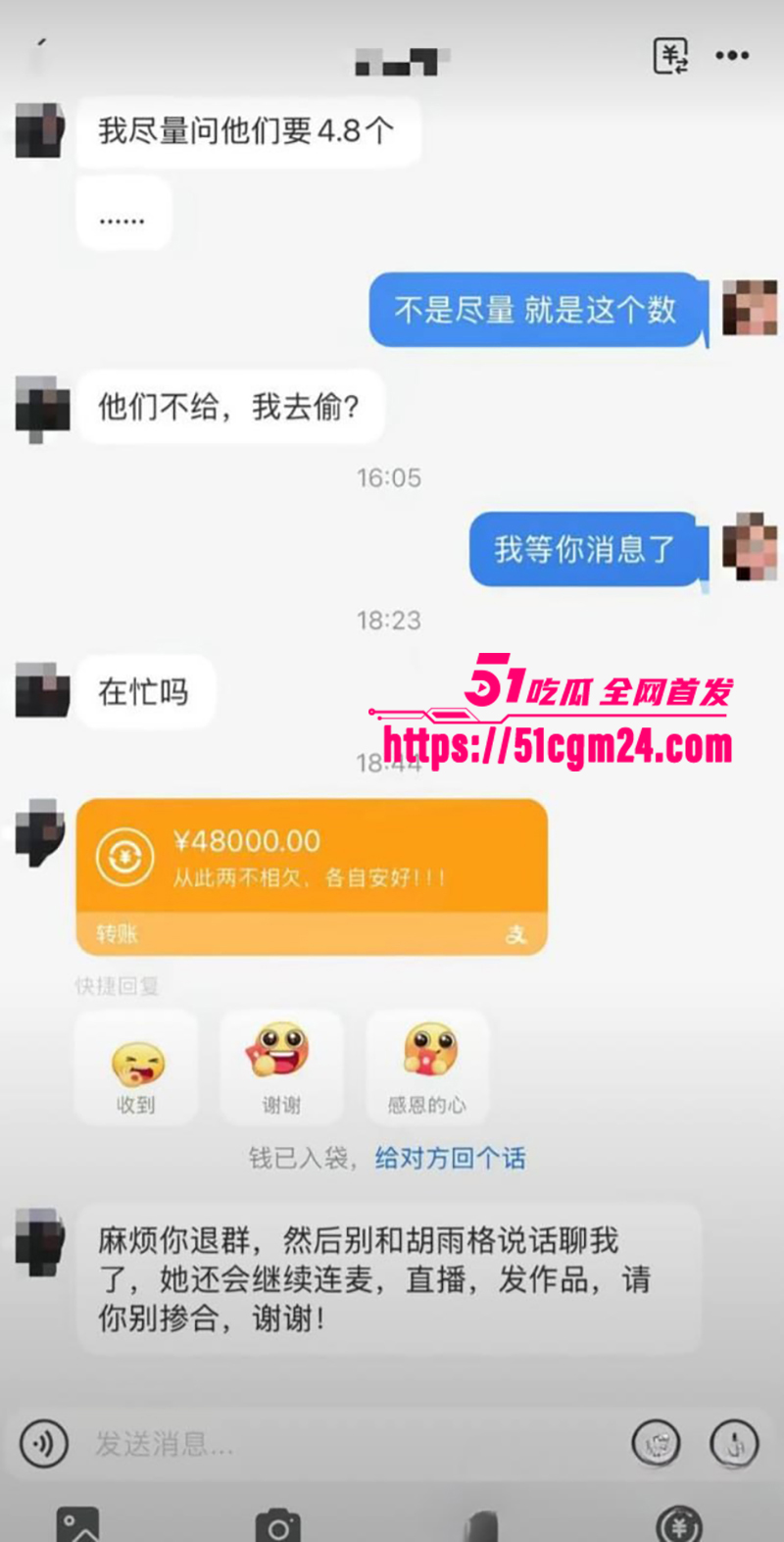Tap the voice message icon beside input
The image size is (784, 1542).
(41, 1445)
